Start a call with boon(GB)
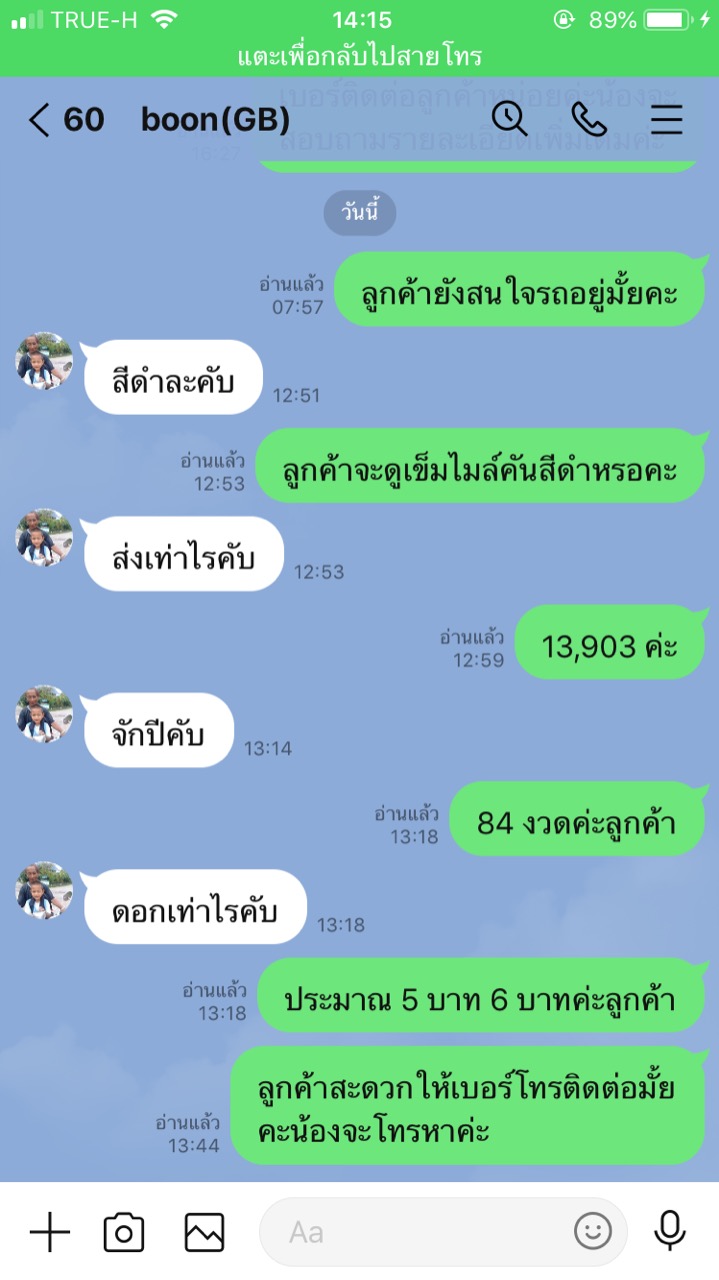 coord(589,120)
